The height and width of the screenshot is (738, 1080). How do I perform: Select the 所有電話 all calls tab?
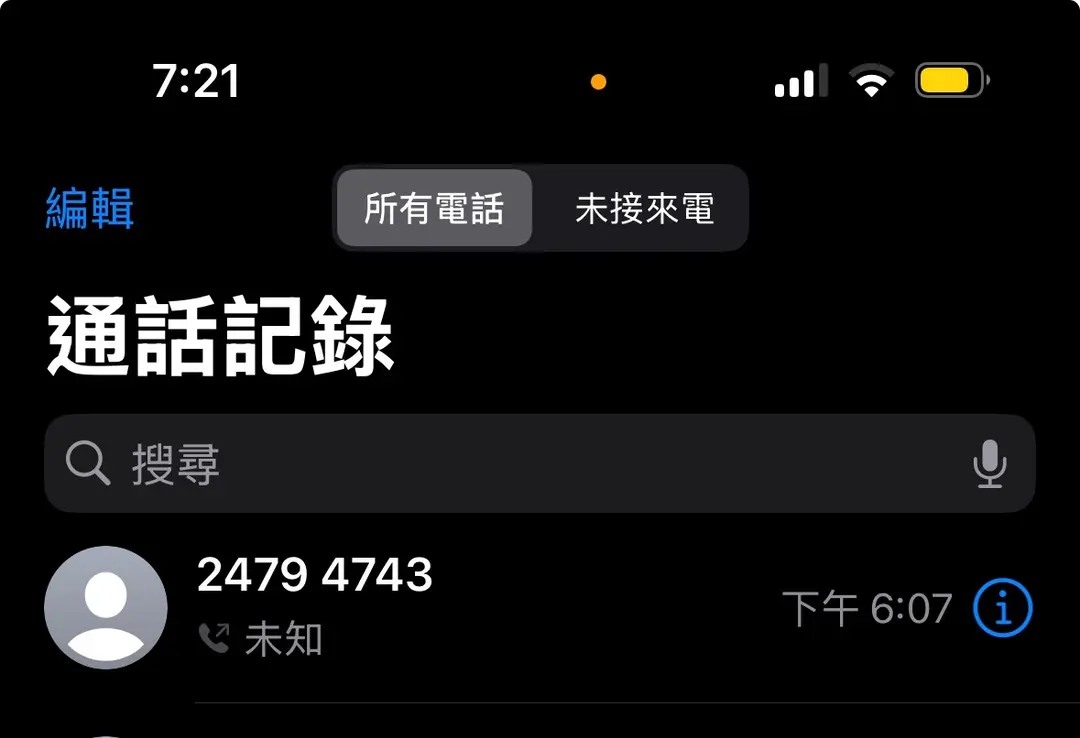434,209
